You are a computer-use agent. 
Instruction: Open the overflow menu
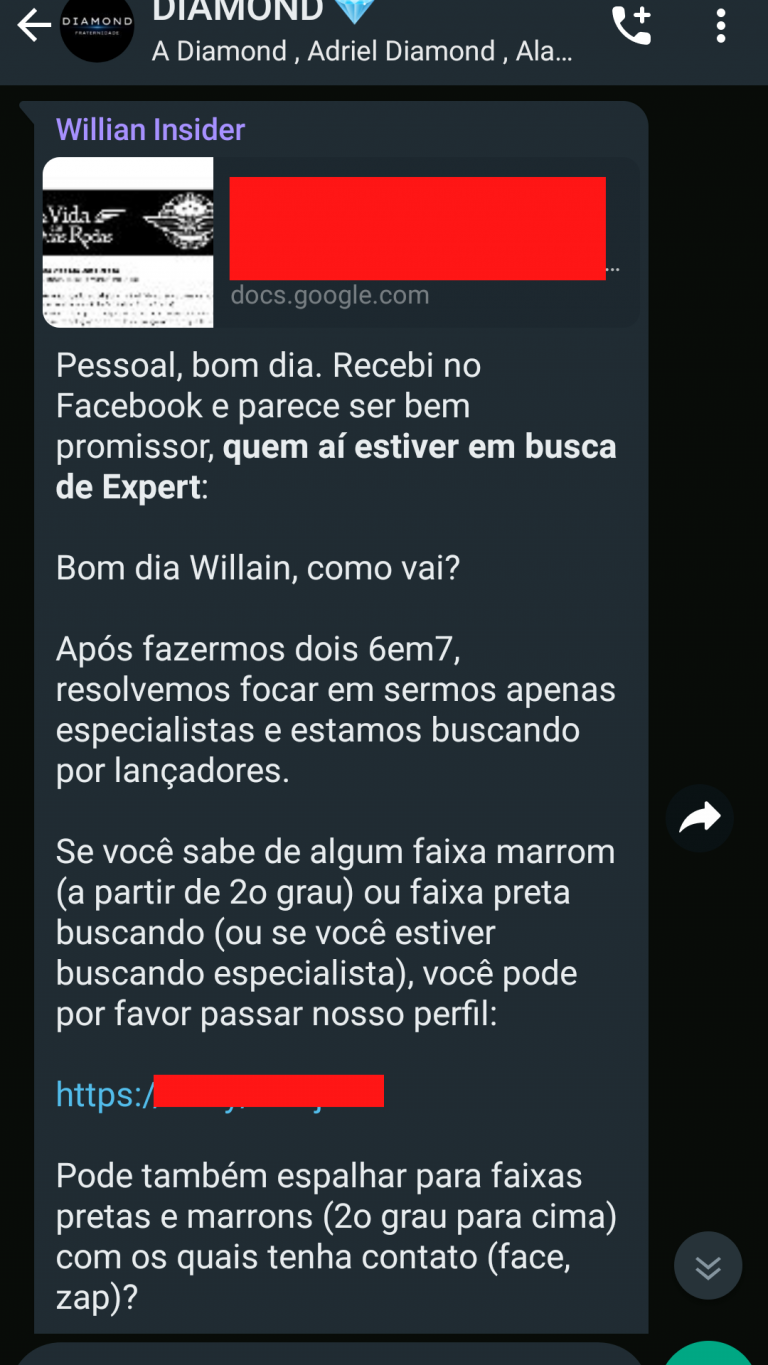pos(720,27)
